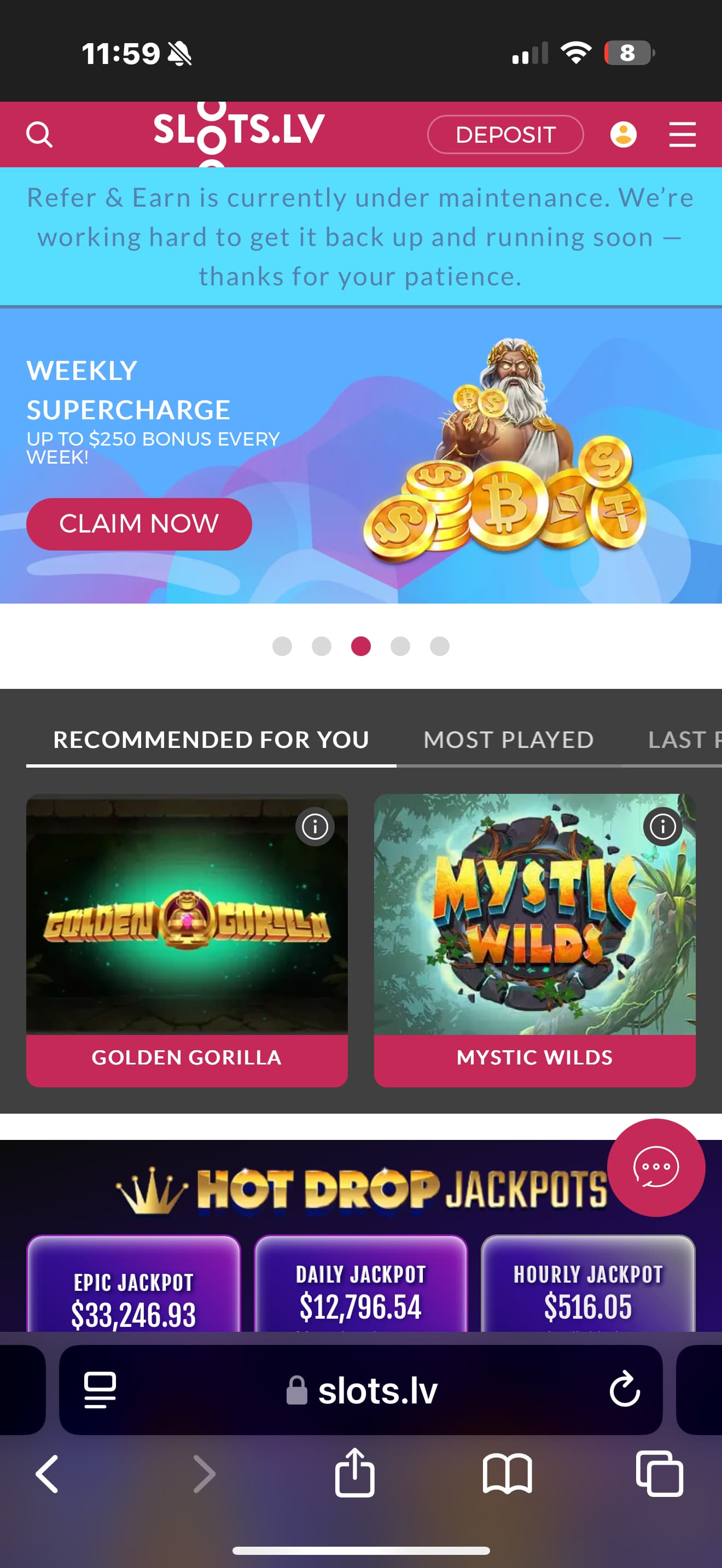Show info for Mystic Wilds
The width and height of the screenshot is (722, 1568).
(x=663, y=827)
